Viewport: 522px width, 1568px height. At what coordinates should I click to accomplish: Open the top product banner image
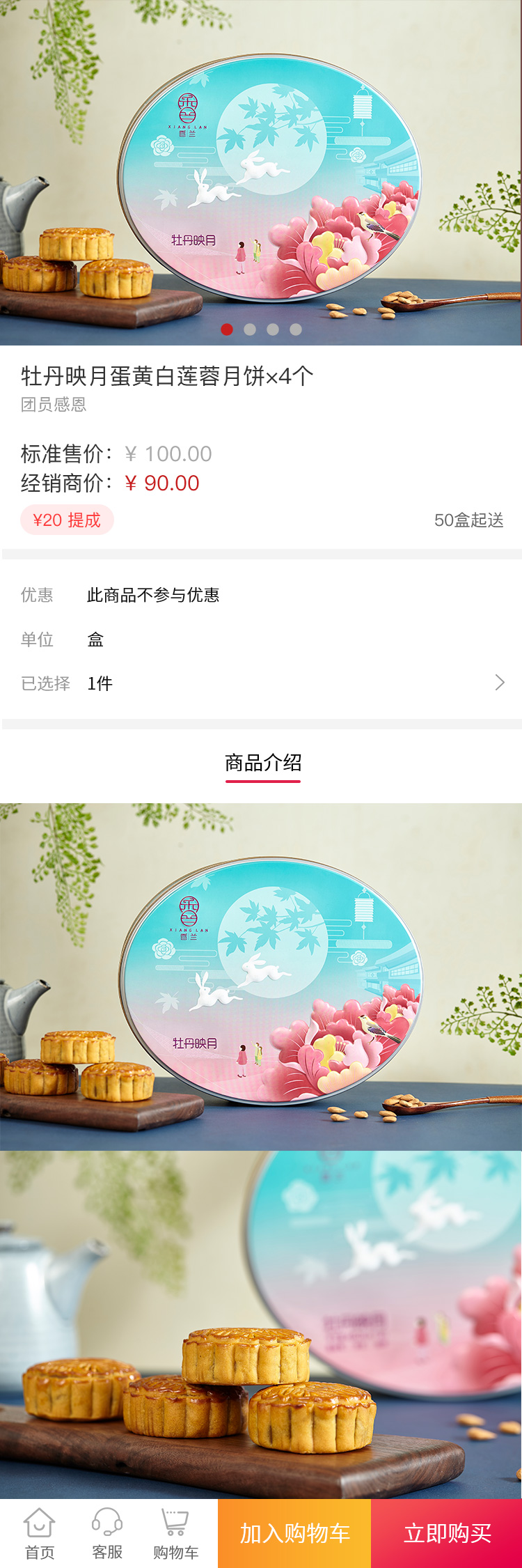point(261,167)
